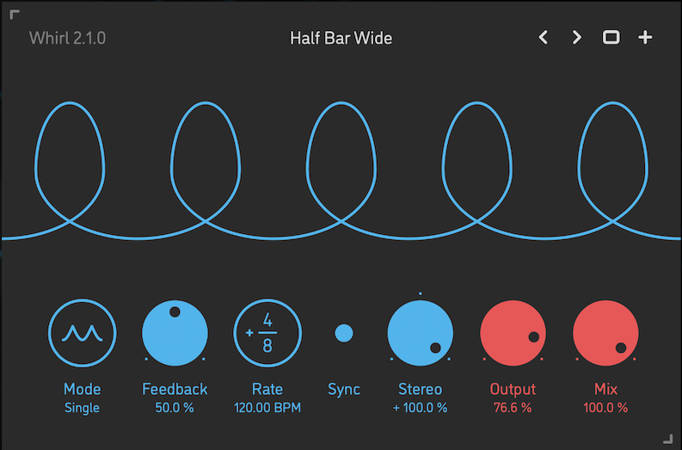Viewport: 682px width, 450px height.
Task: Open the preset browser window icon
Action: pos(611,38)
